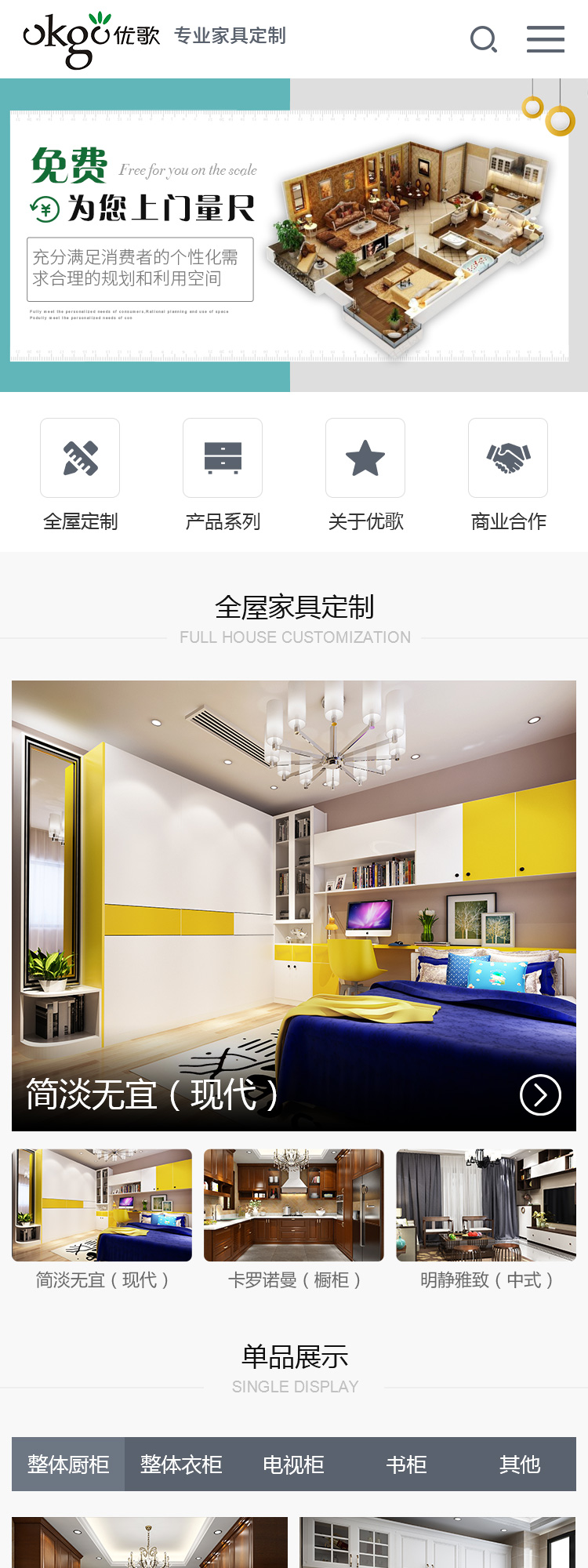This screenshot has width=588, height=1568.
Task: Open the hamburger menu
Action: pyautogui.click(x=545, y=39)
